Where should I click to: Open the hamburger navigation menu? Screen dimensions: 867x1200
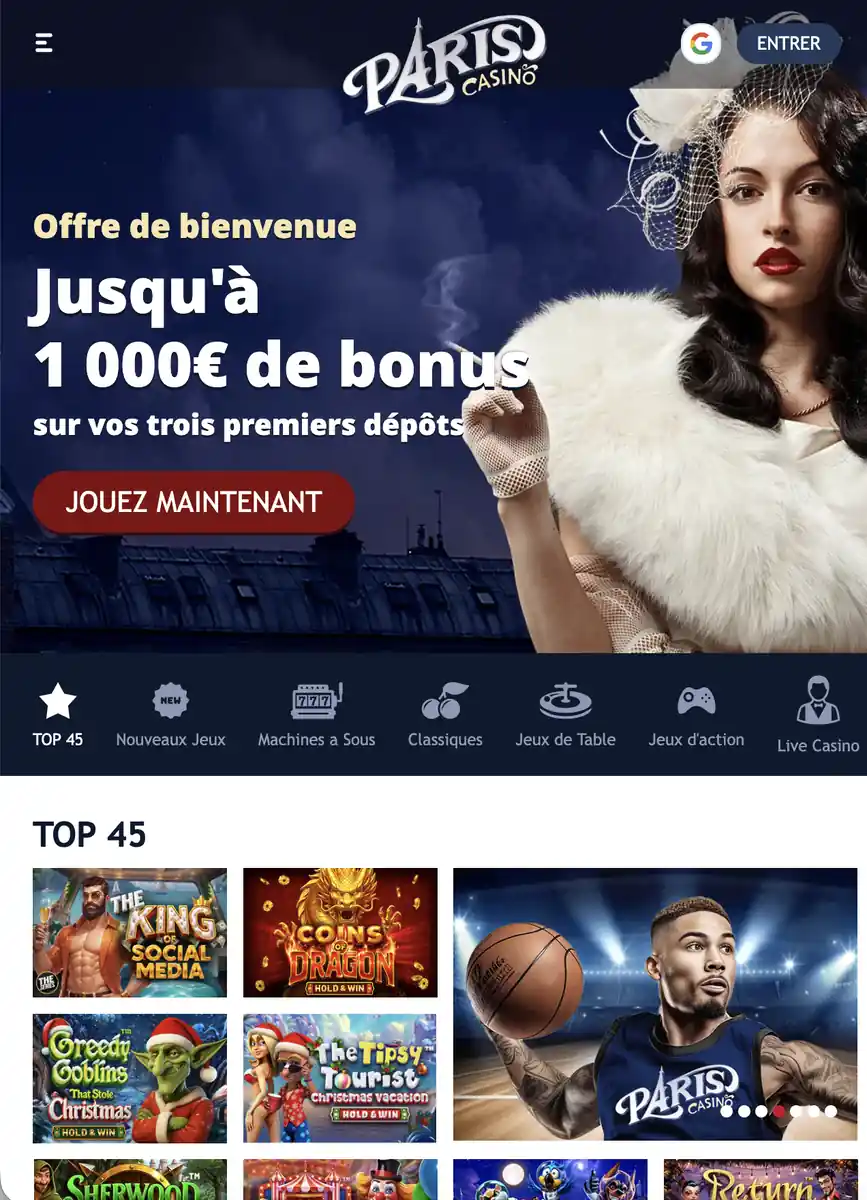point(40,43)
